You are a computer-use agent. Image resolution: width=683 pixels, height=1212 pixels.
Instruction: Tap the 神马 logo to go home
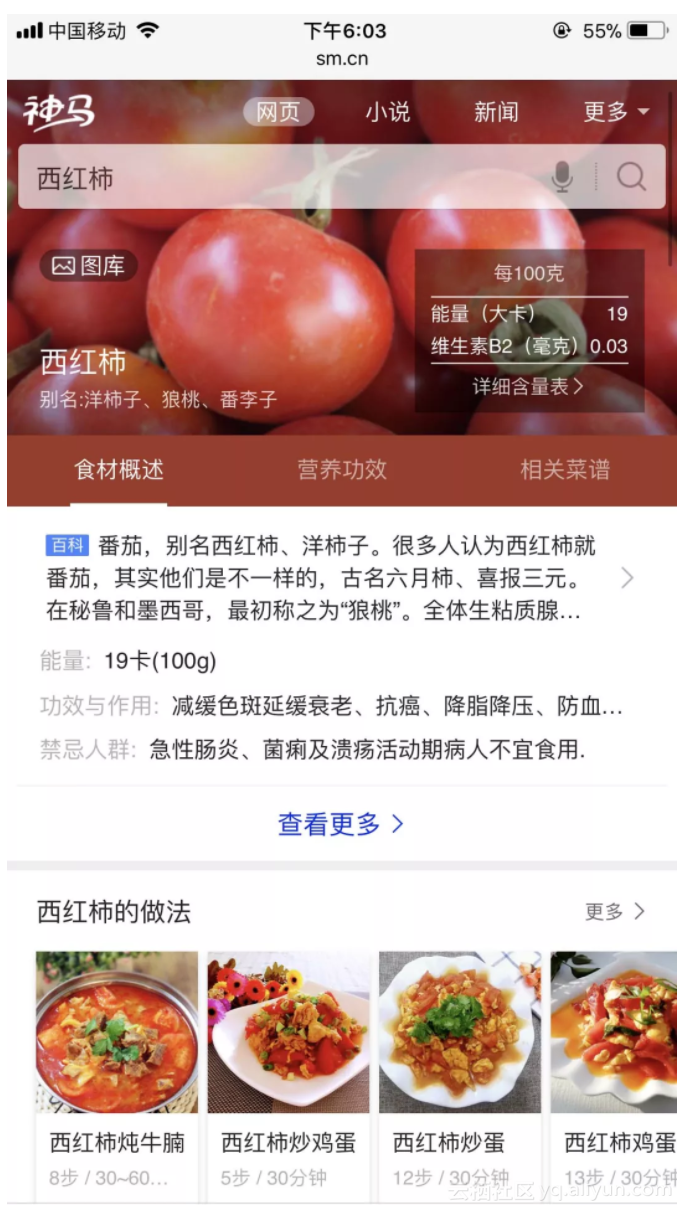coord(58,112)
